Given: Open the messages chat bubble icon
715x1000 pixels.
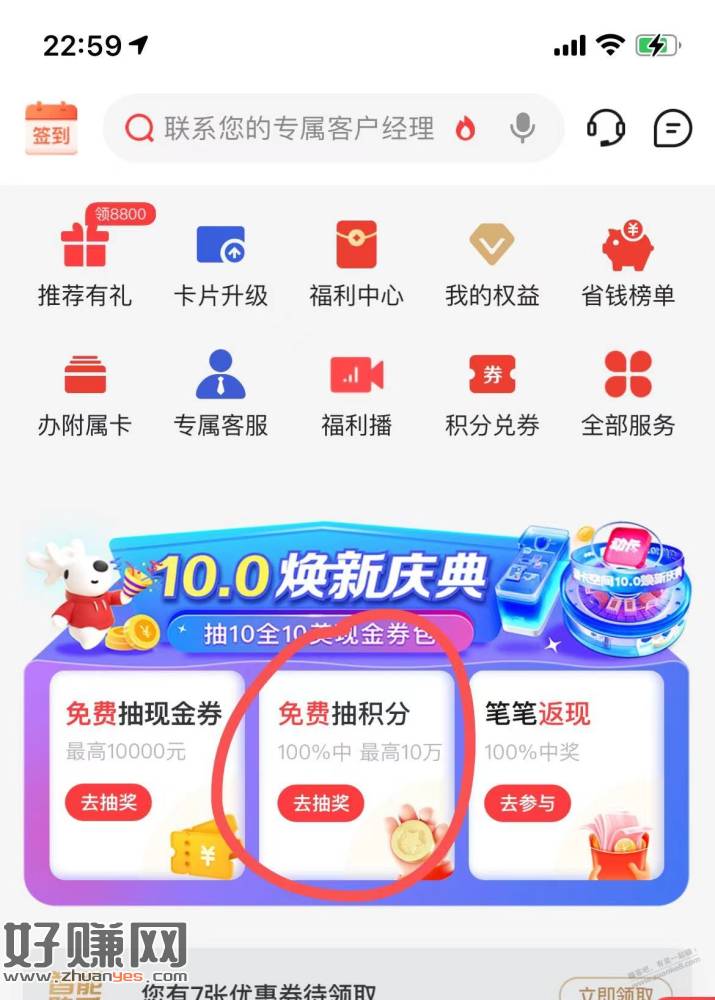Looking at the screenshot, I should tap(672, 128).
